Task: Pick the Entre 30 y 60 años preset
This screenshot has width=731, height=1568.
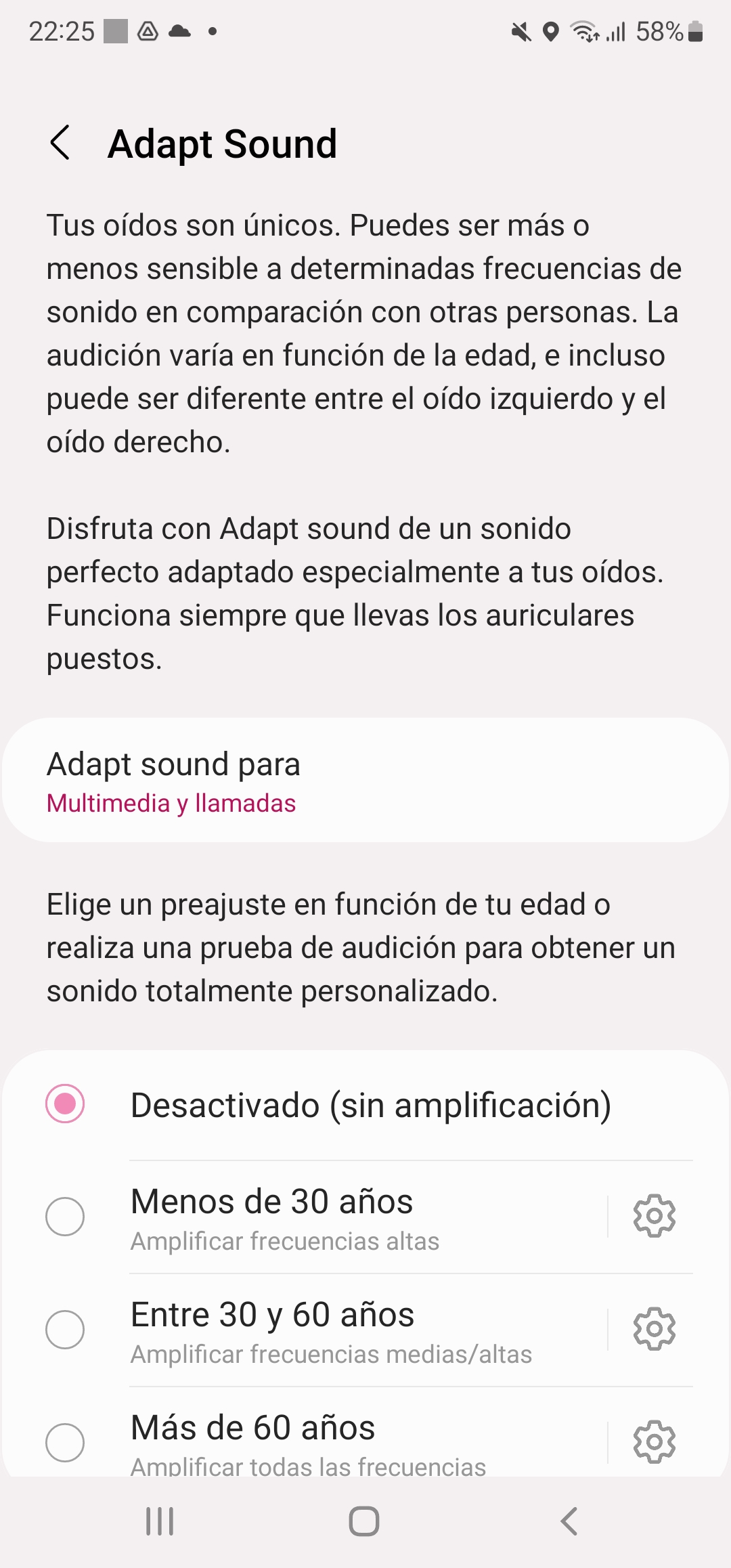Action: [x=305, y=1330]
